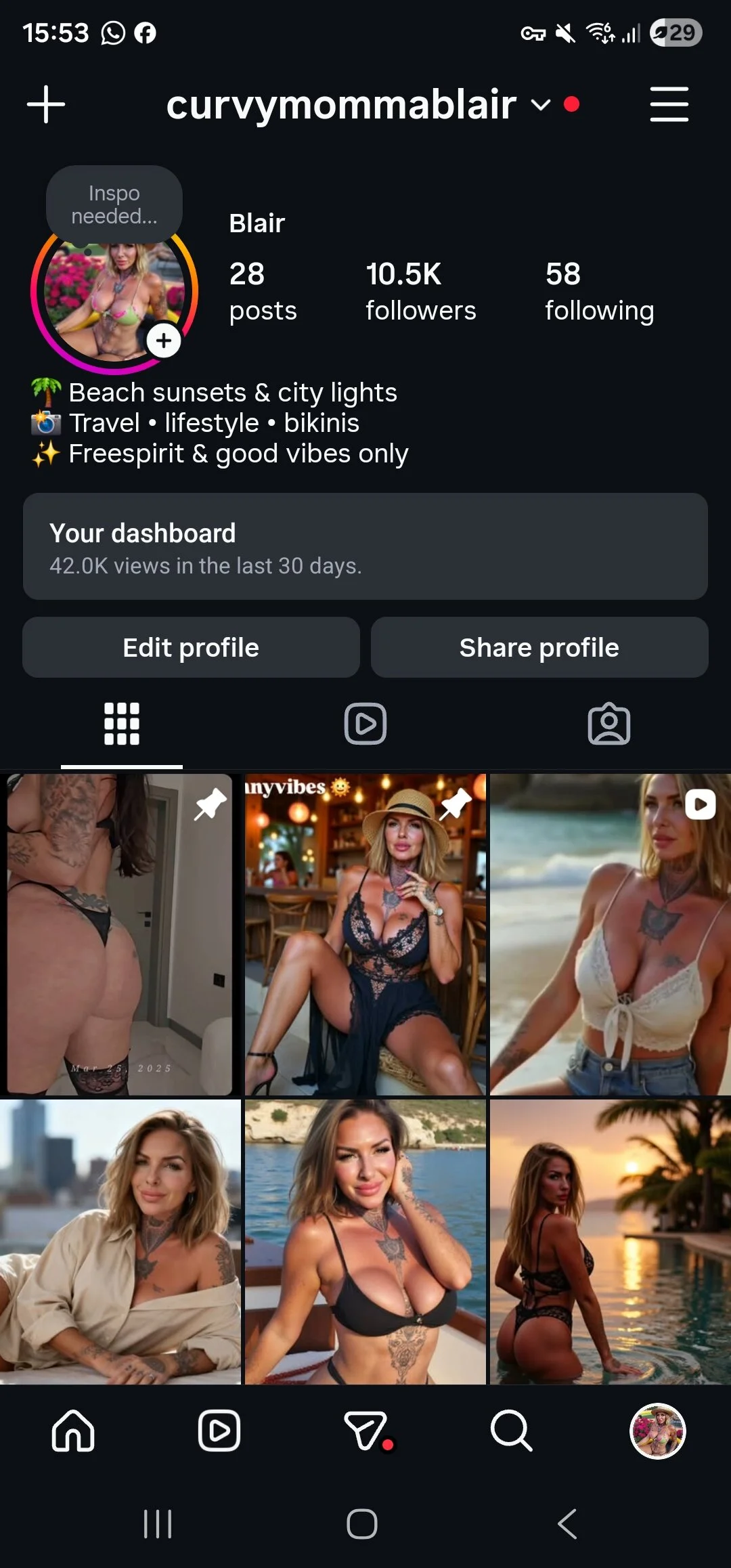Tap Share profile button
The image size is (731, 1568).
pos(539,647)
